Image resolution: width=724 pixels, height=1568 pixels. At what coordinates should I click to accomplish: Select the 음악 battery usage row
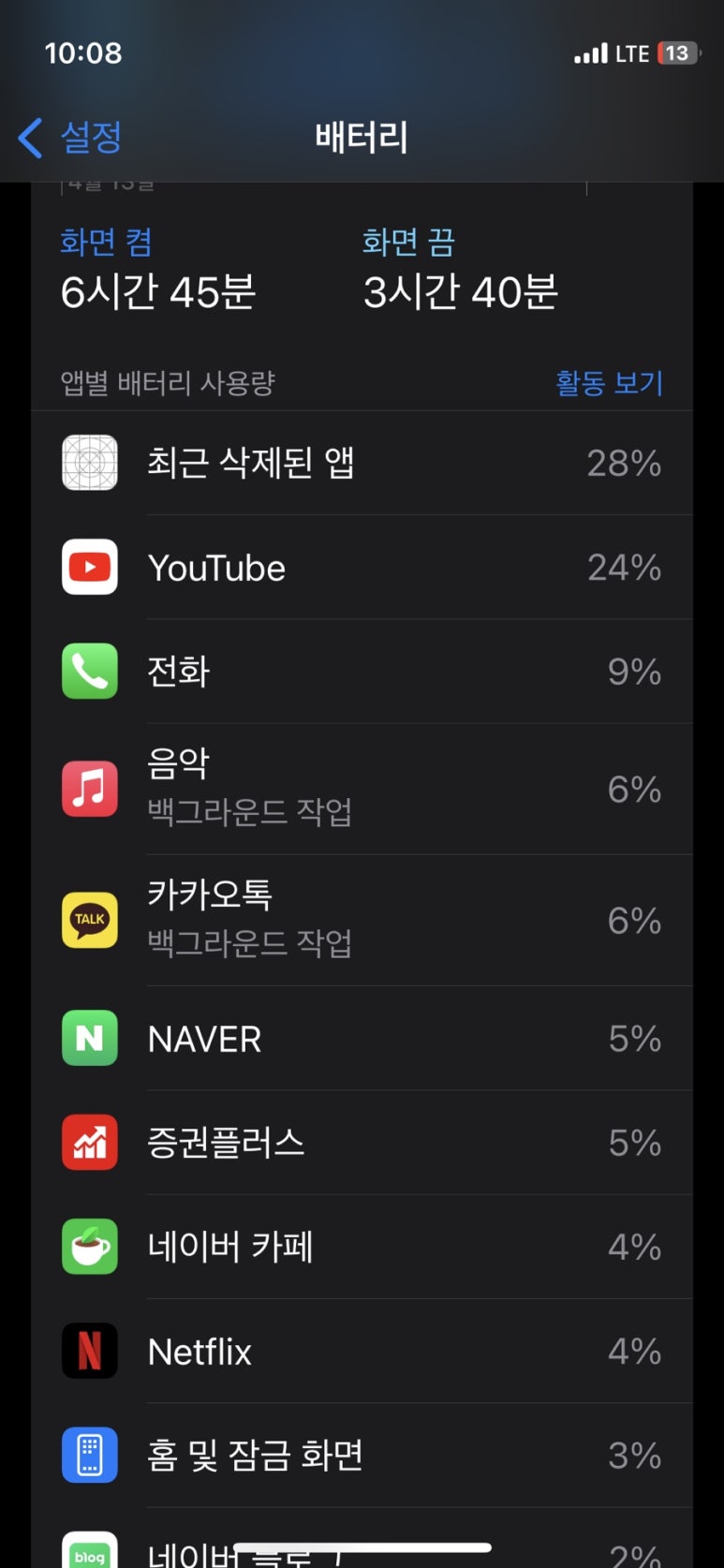pyautogui.click(x=362, y=789)
